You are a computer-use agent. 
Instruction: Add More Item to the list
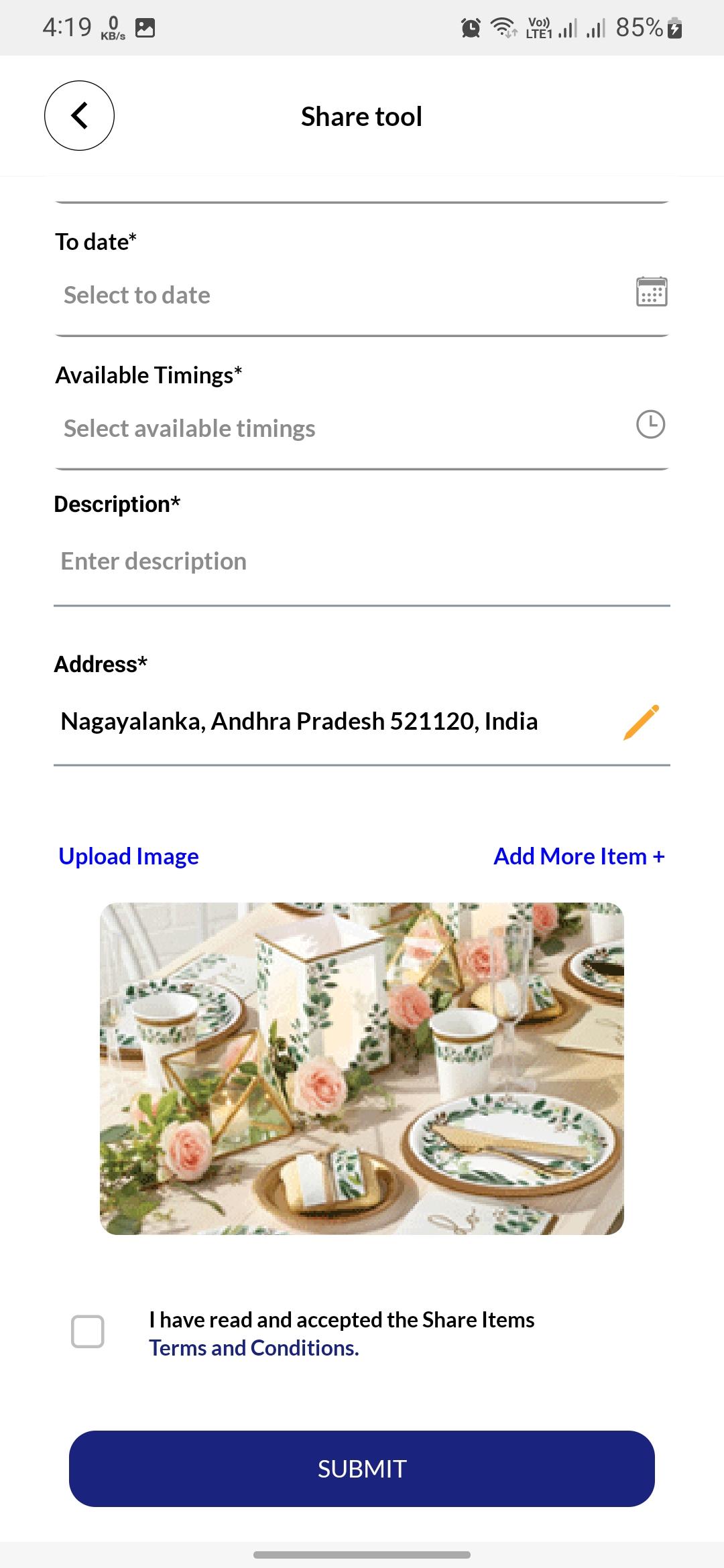click(579, 856)
